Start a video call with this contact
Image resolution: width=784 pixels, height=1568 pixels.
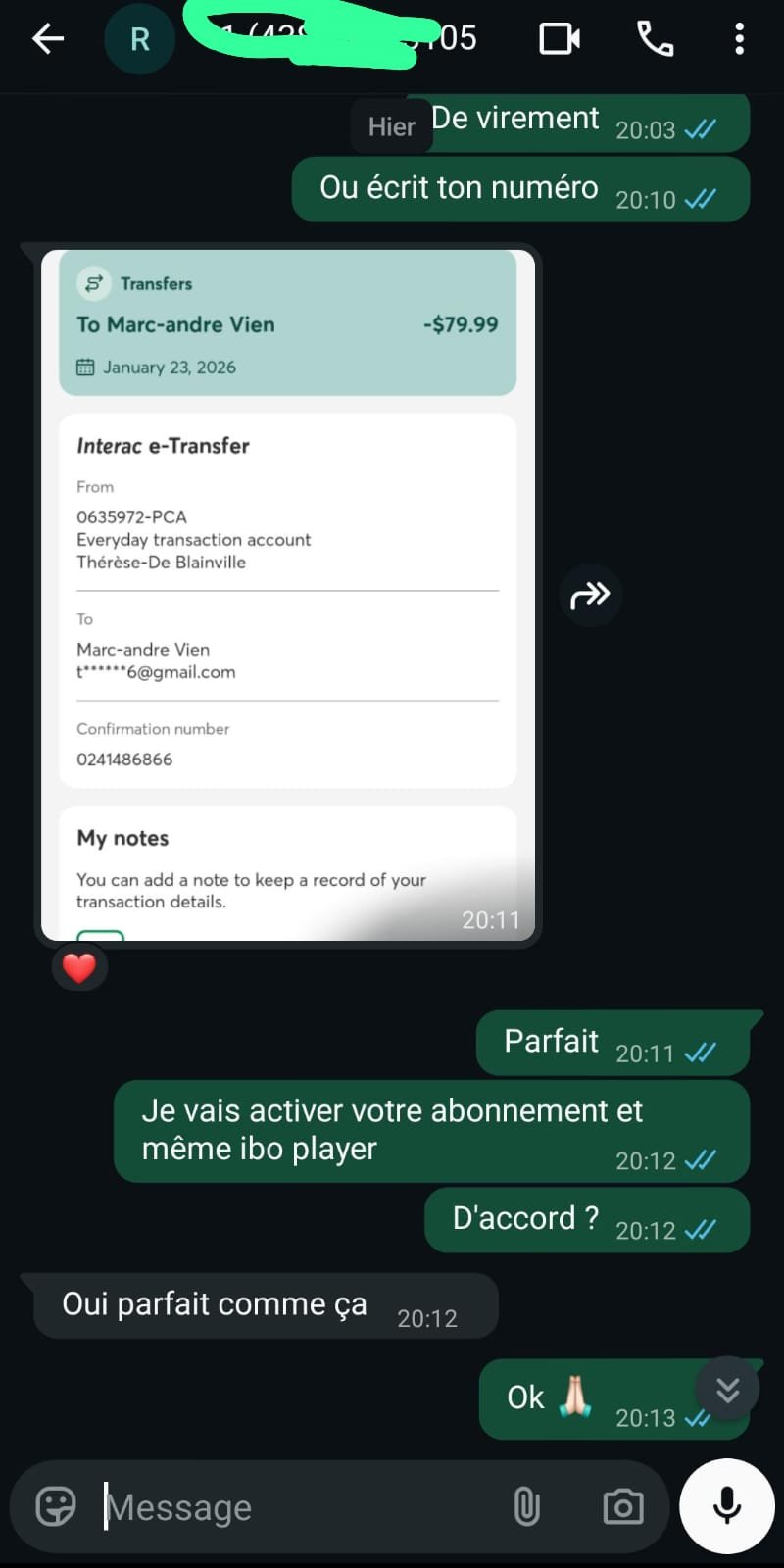(x=559, y=38)
